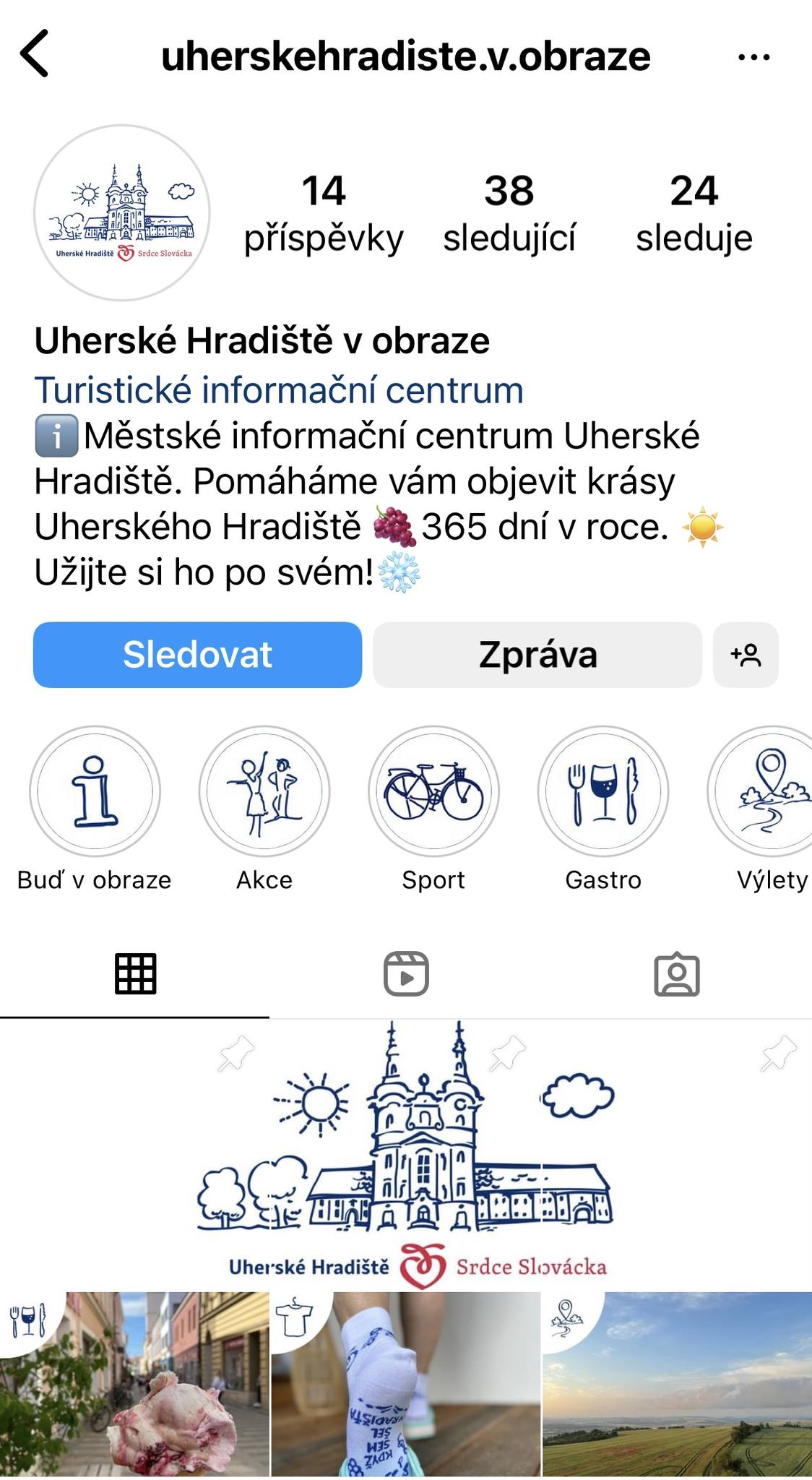
Task: Open the Gastro story highlight
Action: point(603,791)
